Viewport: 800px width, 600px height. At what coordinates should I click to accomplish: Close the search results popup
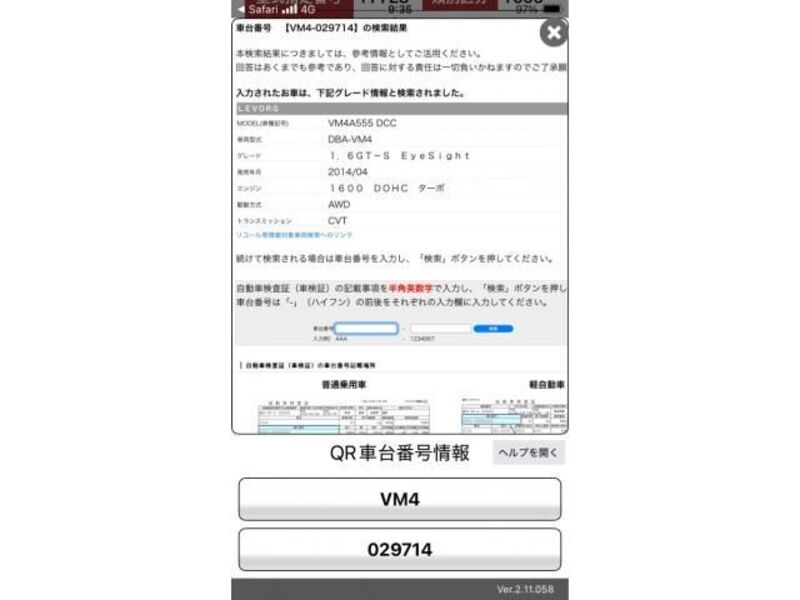tap(552, 33)
